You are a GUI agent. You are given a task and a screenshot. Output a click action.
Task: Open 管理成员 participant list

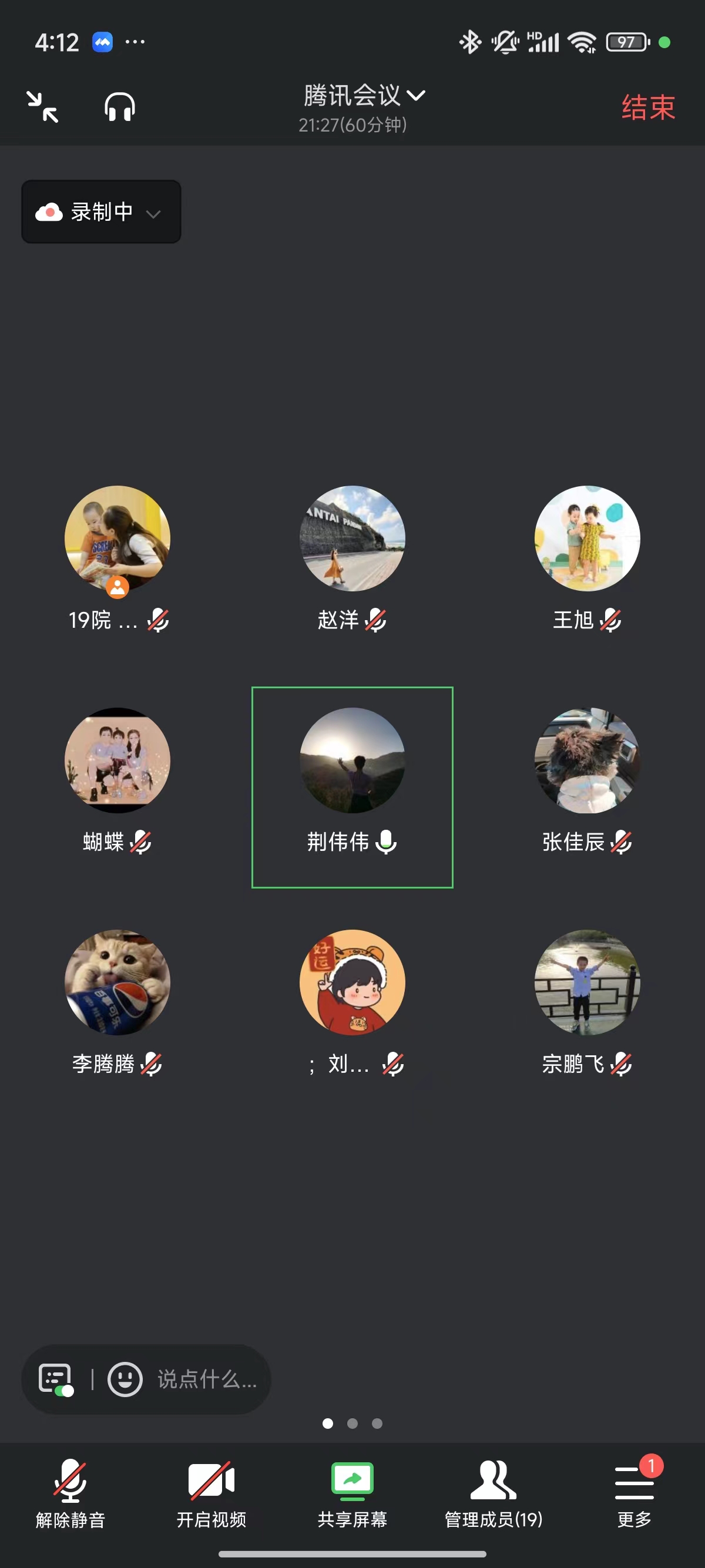[x=493, y=1492]
